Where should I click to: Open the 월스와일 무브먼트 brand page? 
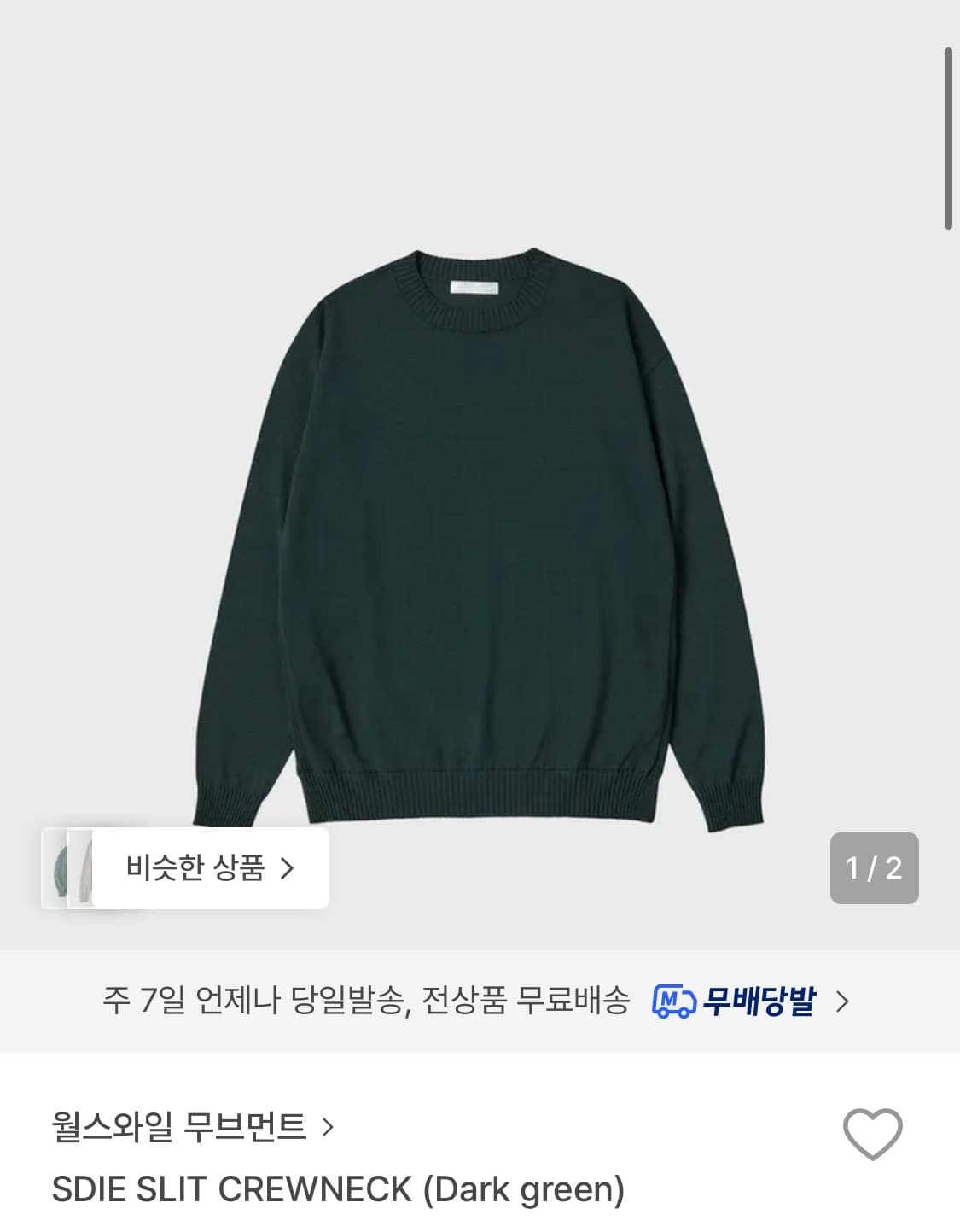[179, 1125]
